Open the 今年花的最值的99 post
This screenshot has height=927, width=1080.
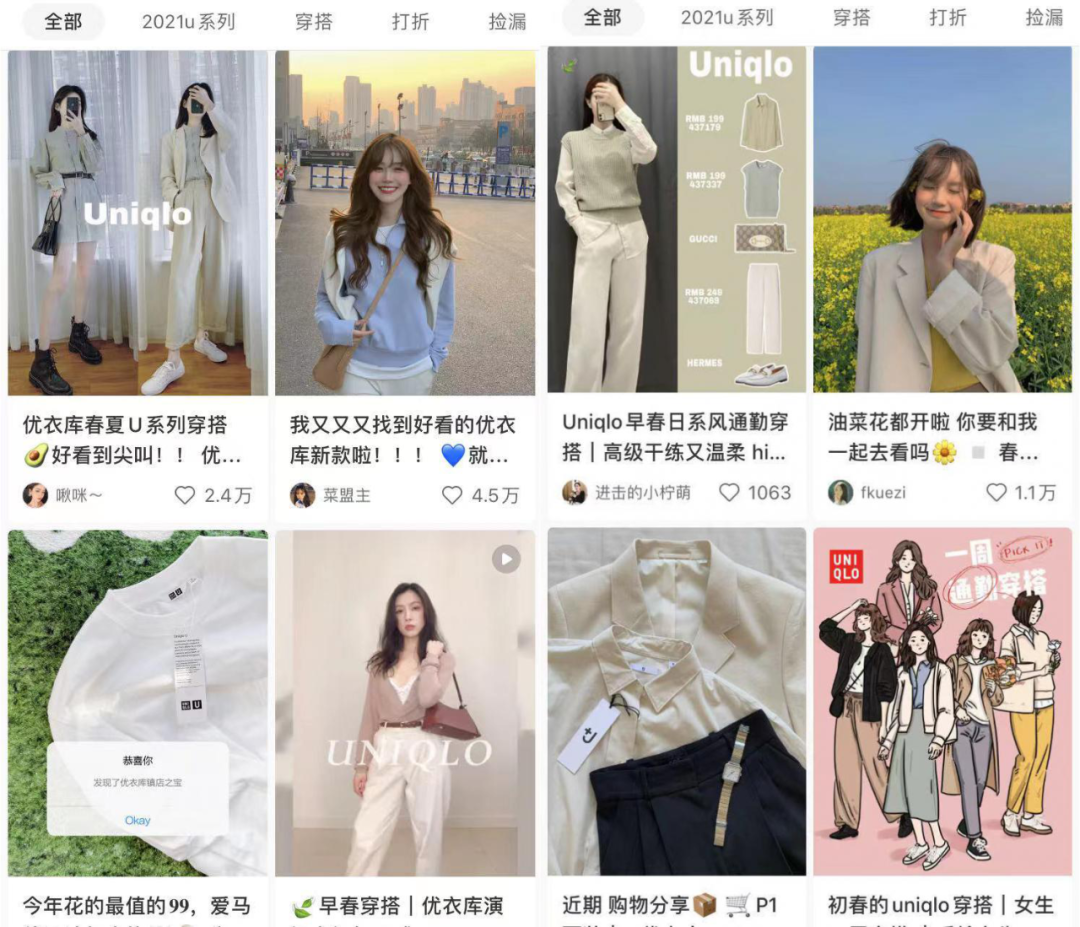[x=138, y=703]
